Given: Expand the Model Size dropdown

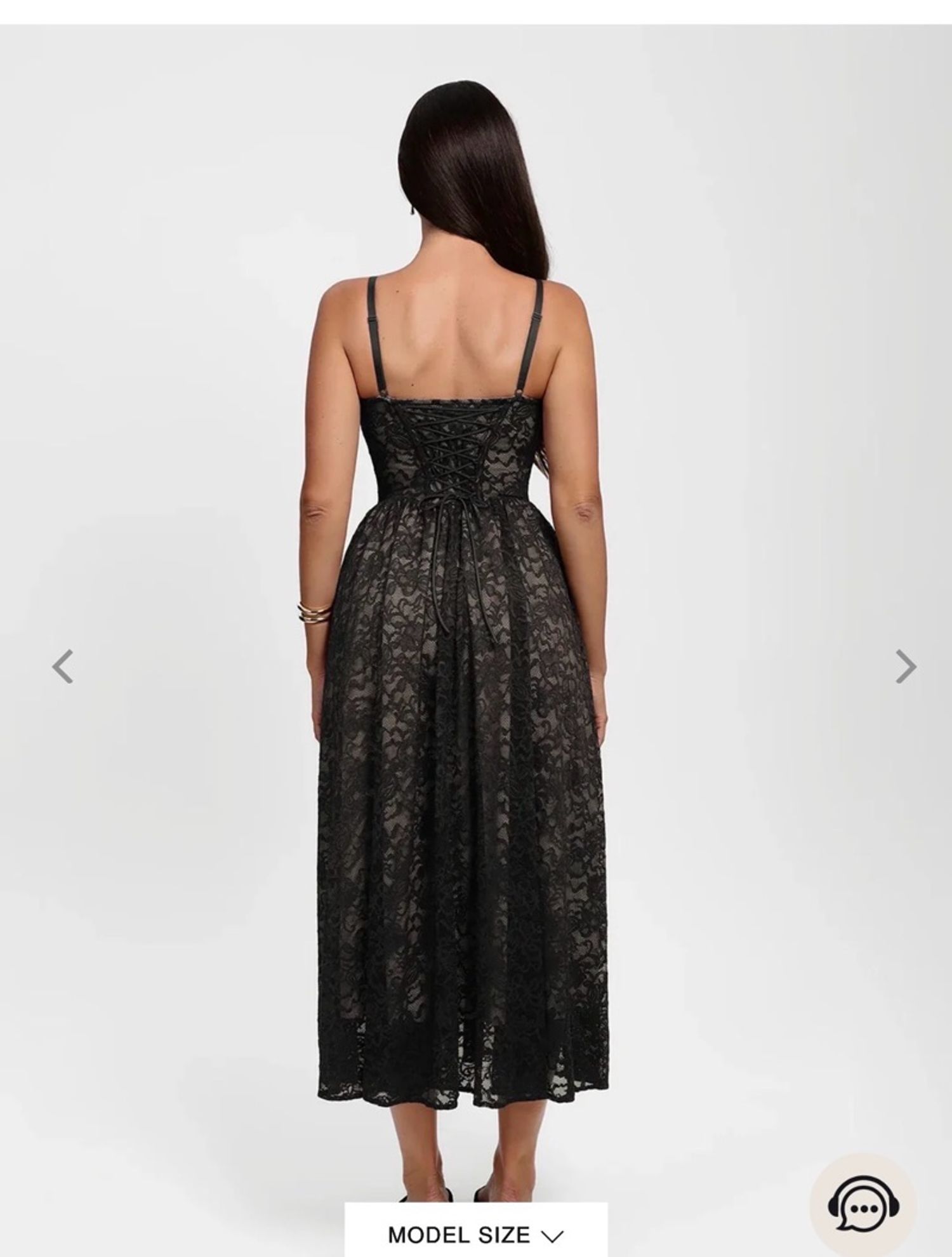Looking at the screenshot, I should tap(475, 1234).
